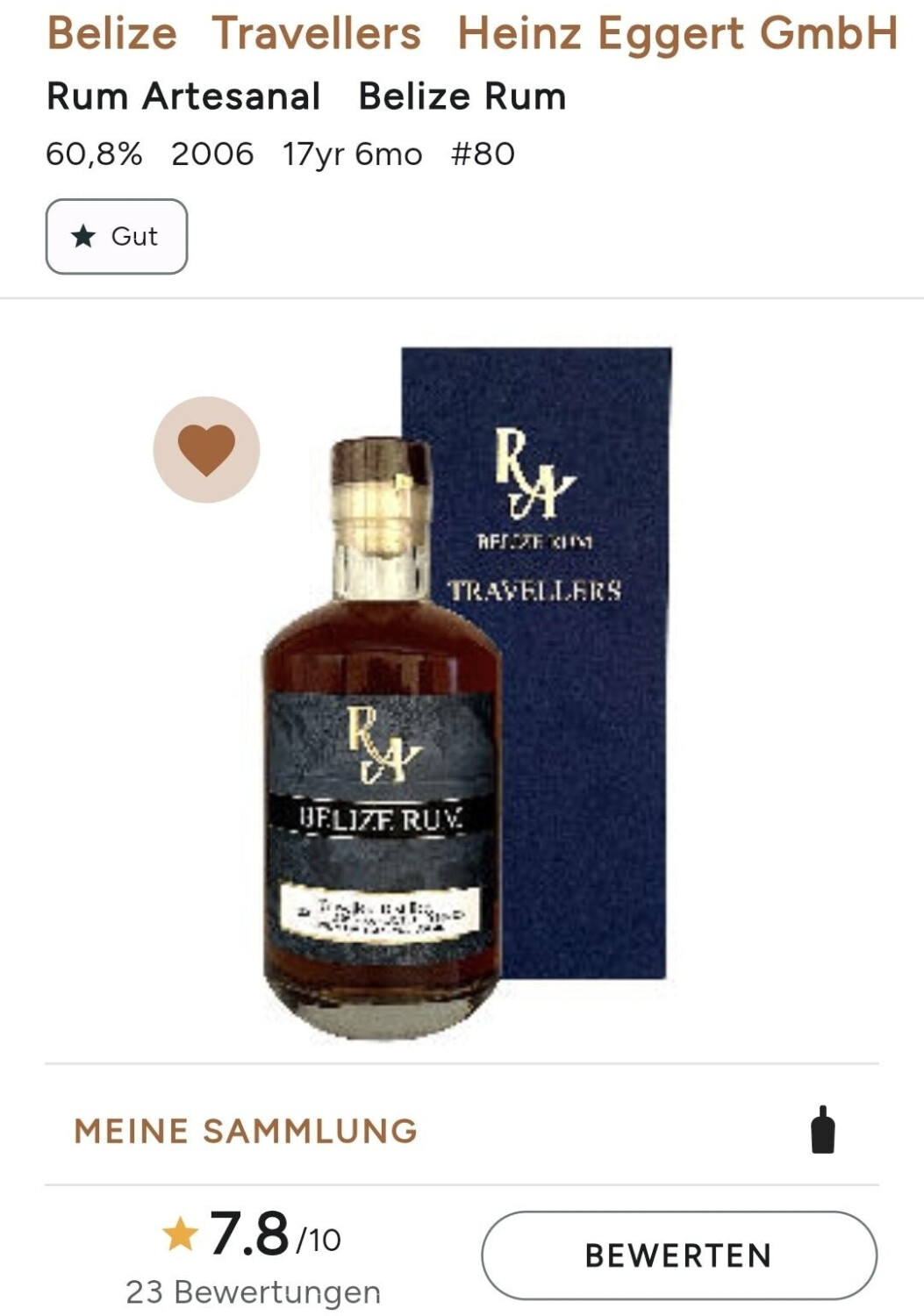
Task: Tap the Gut rating chip
Action: [x=117, y=237]
